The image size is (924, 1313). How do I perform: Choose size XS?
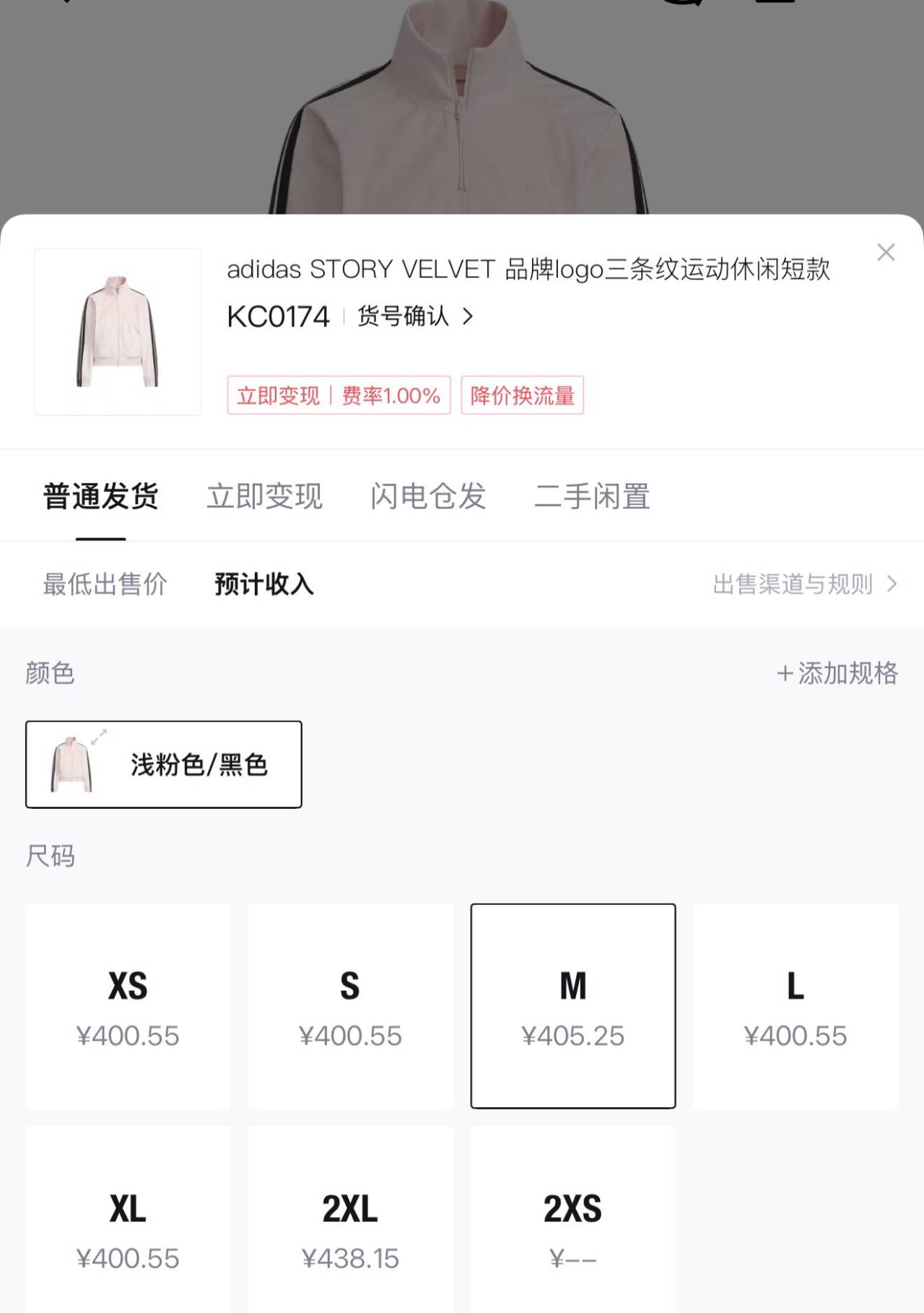click(x=128, y=1006)
